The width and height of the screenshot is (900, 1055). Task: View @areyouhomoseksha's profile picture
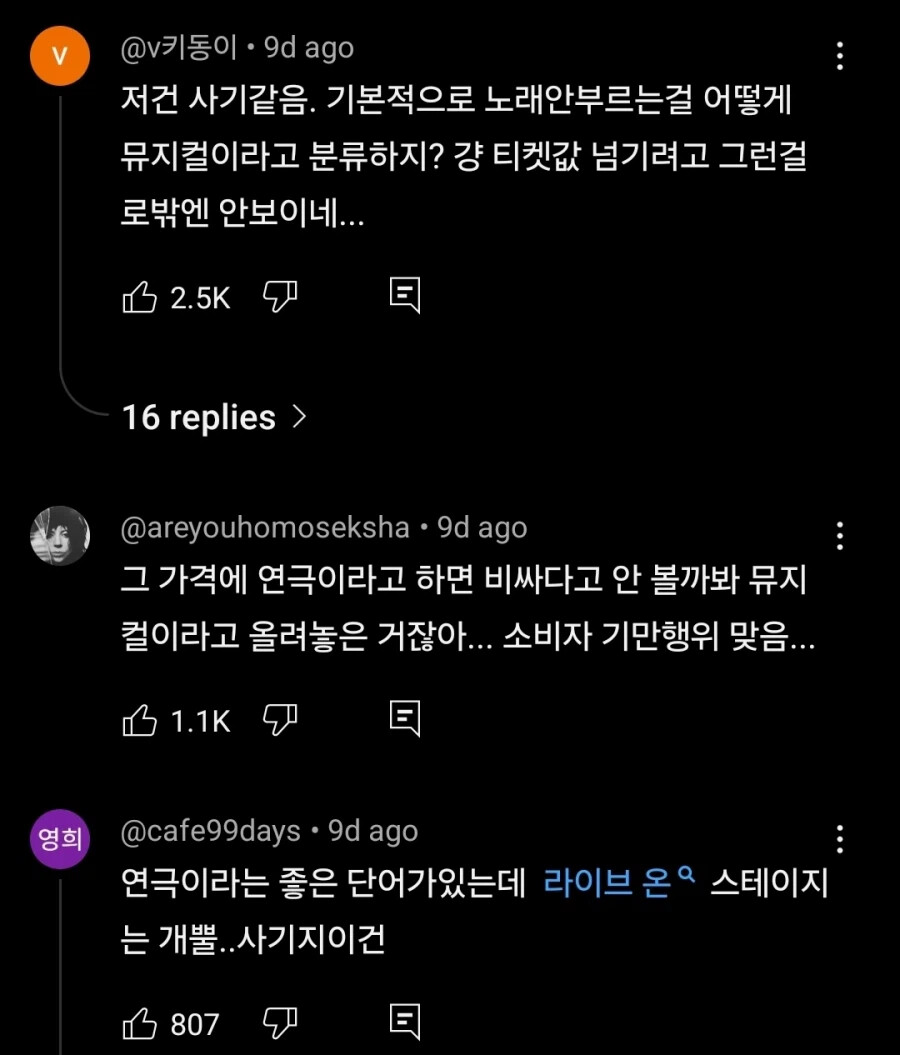(60, 536)
